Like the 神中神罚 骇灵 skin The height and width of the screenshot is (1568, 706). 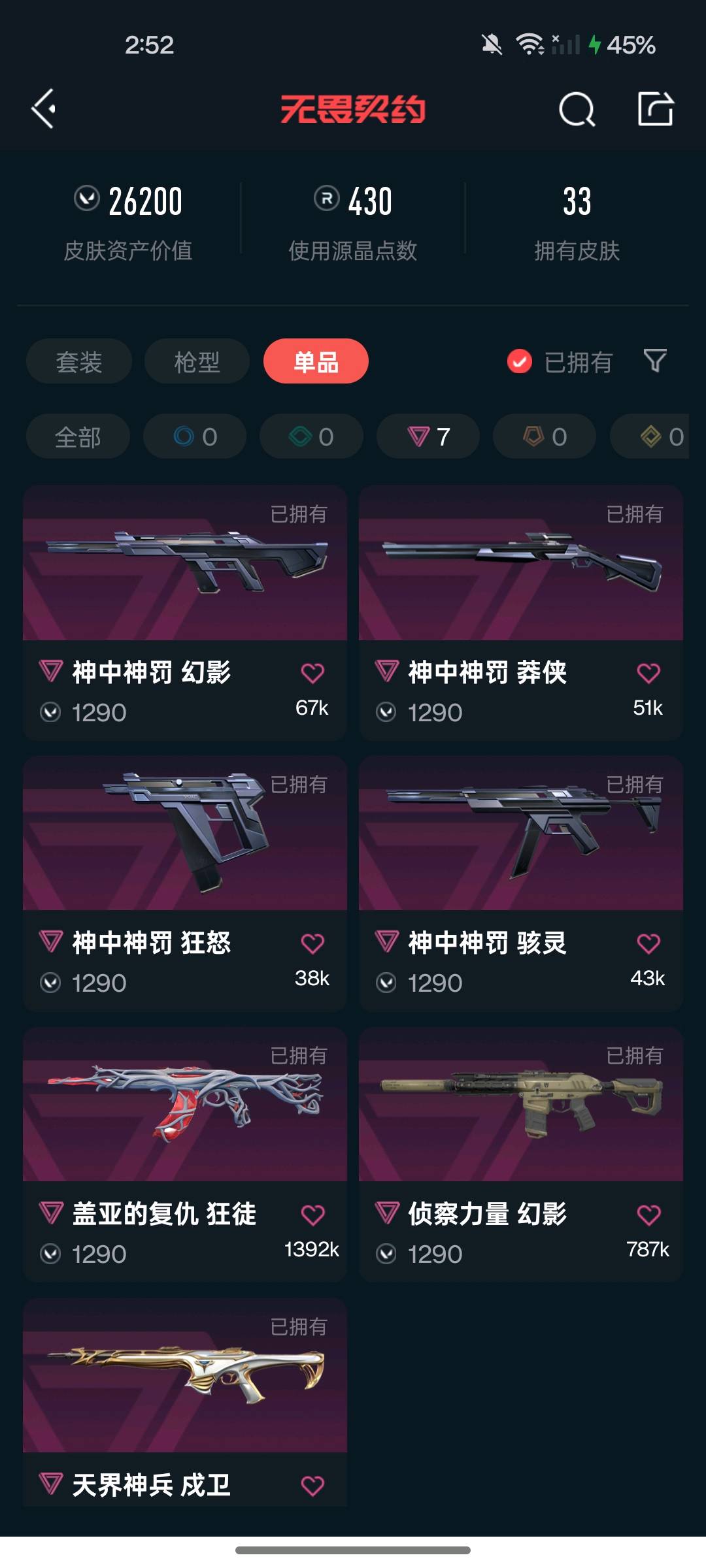(648, 943)
